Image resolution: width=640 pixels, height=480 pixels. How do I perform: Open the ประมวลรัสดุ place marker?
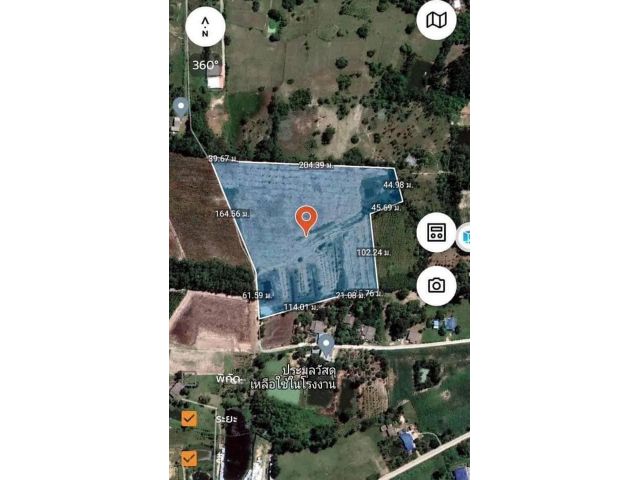pyautogui.click(x=326, y=345)
